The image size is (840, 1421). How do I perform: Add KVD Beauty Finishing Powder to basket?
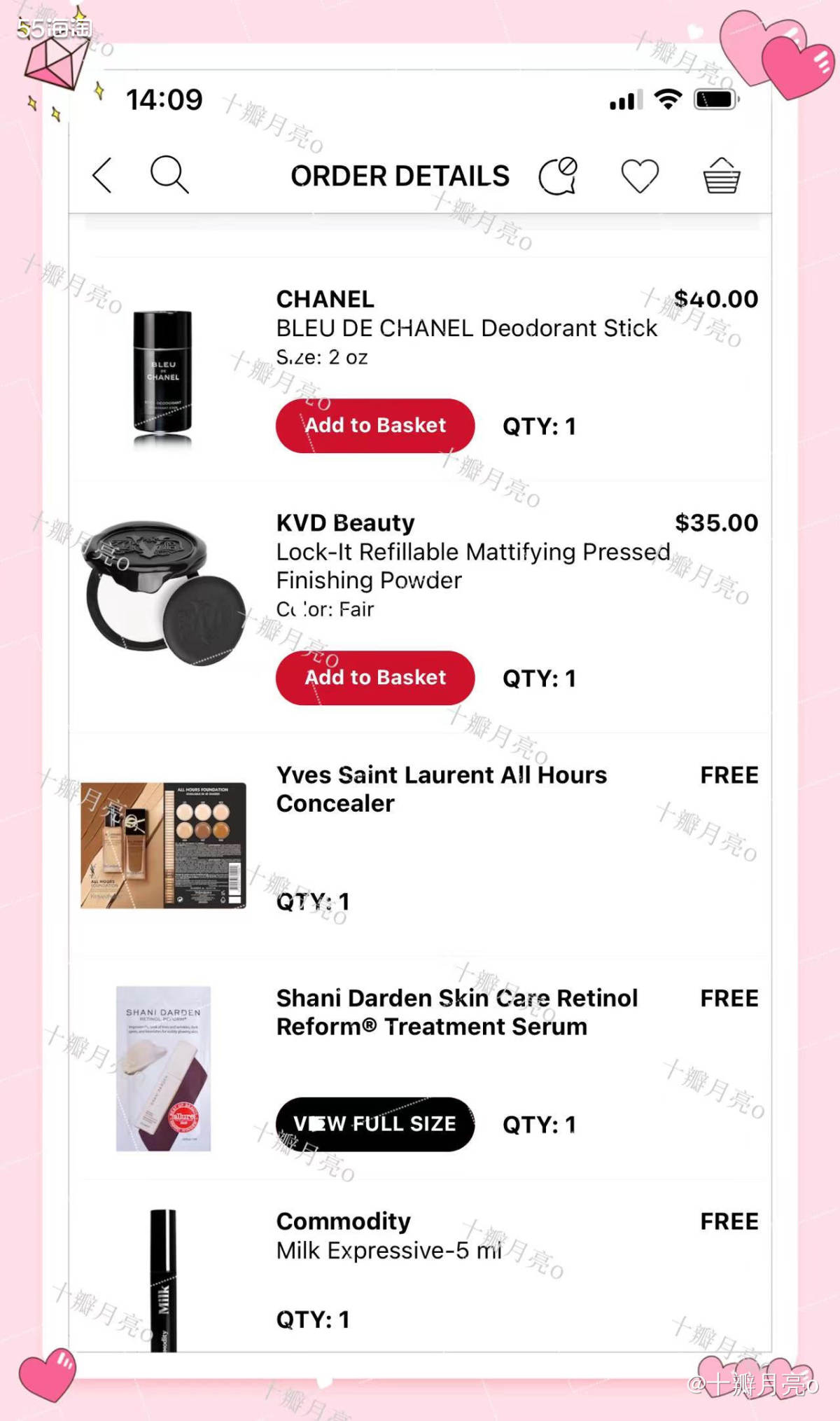375,678
